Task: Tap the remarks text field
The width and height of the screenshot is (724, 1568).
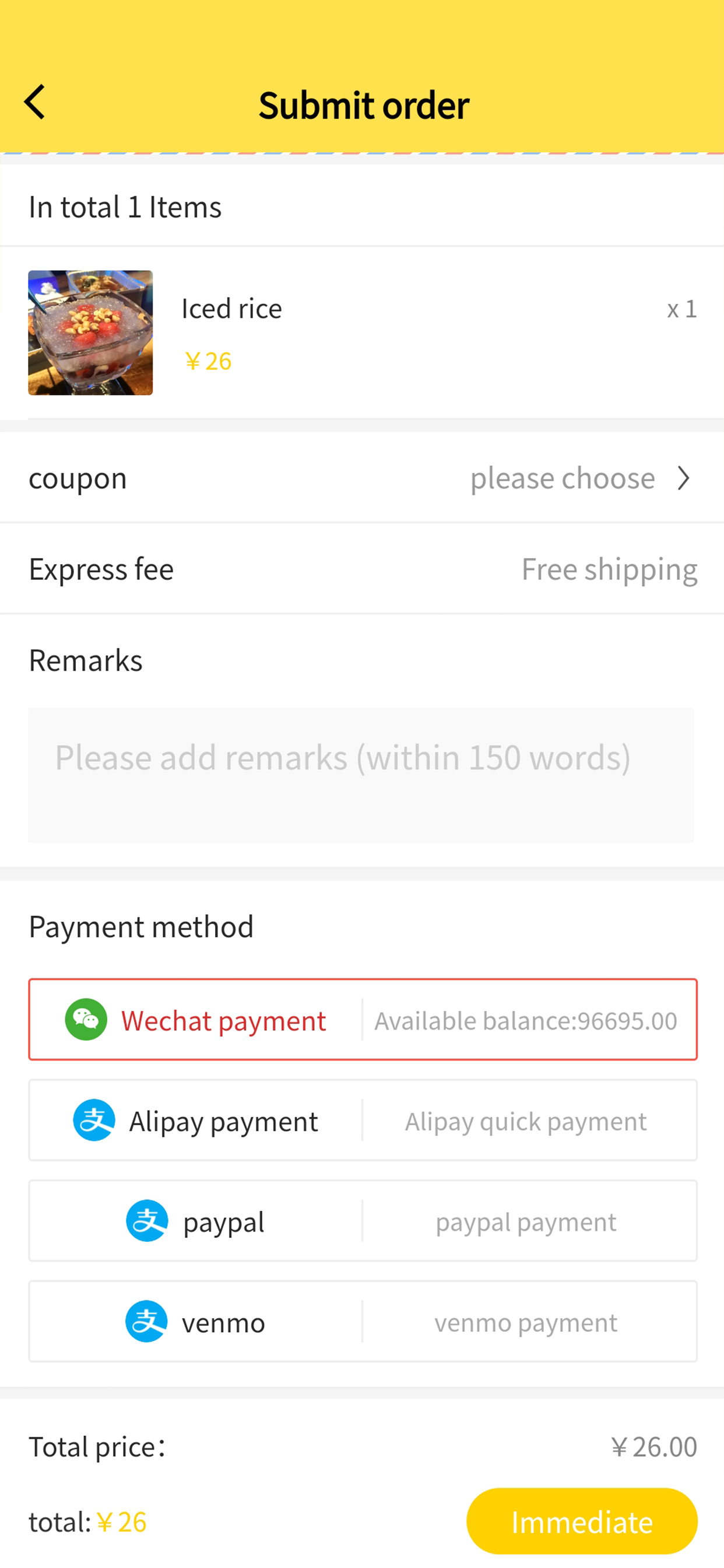Action: (361, 774)
